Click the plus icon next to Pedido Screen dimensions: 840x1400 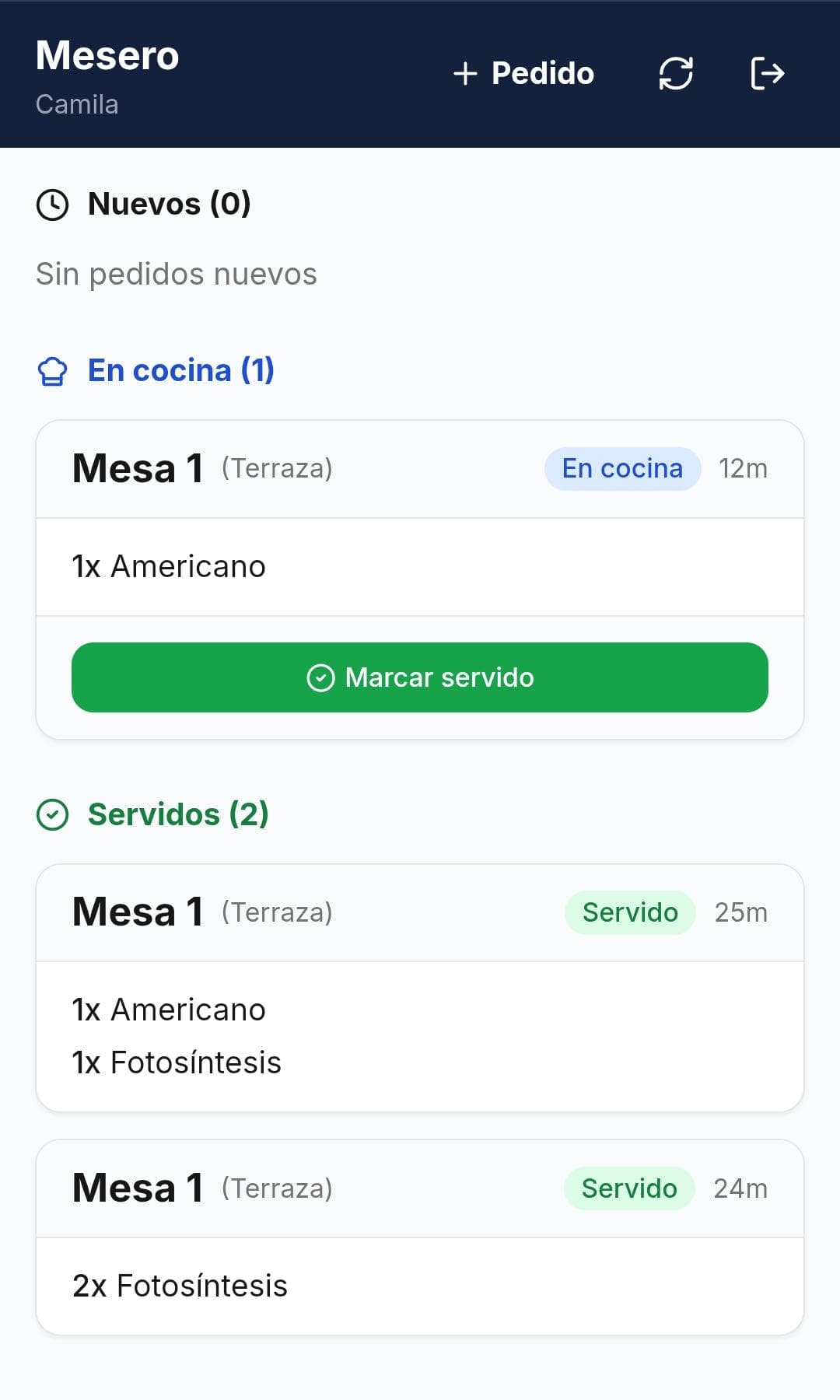(x=464, y=73)
